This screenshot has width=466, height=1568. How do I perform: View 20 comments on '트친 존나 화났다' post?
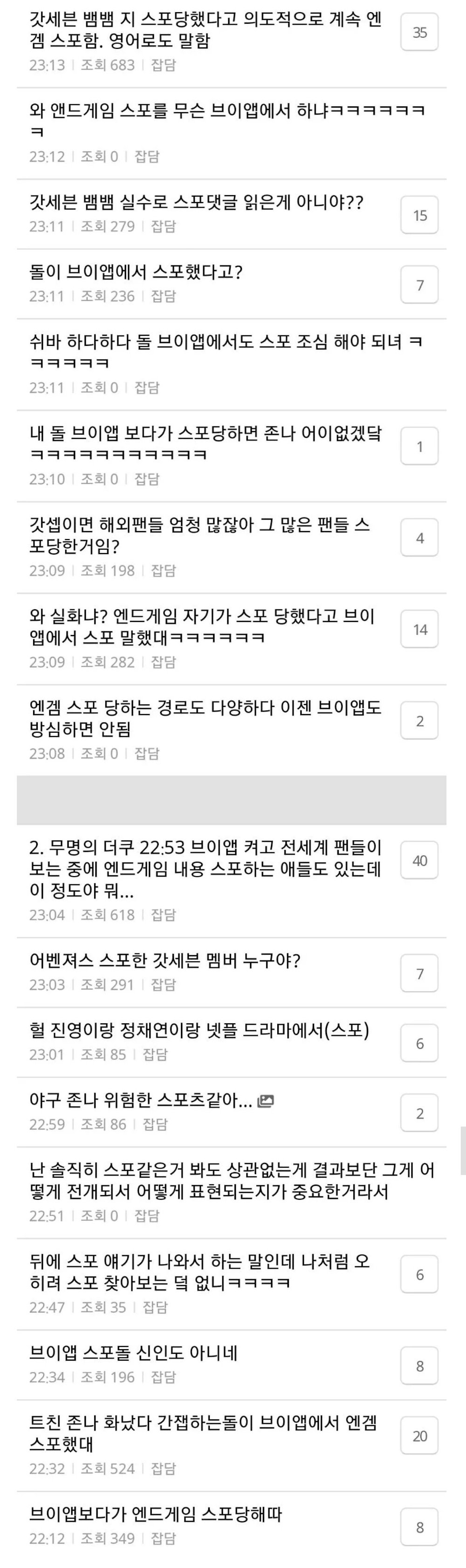(419, 1436)
